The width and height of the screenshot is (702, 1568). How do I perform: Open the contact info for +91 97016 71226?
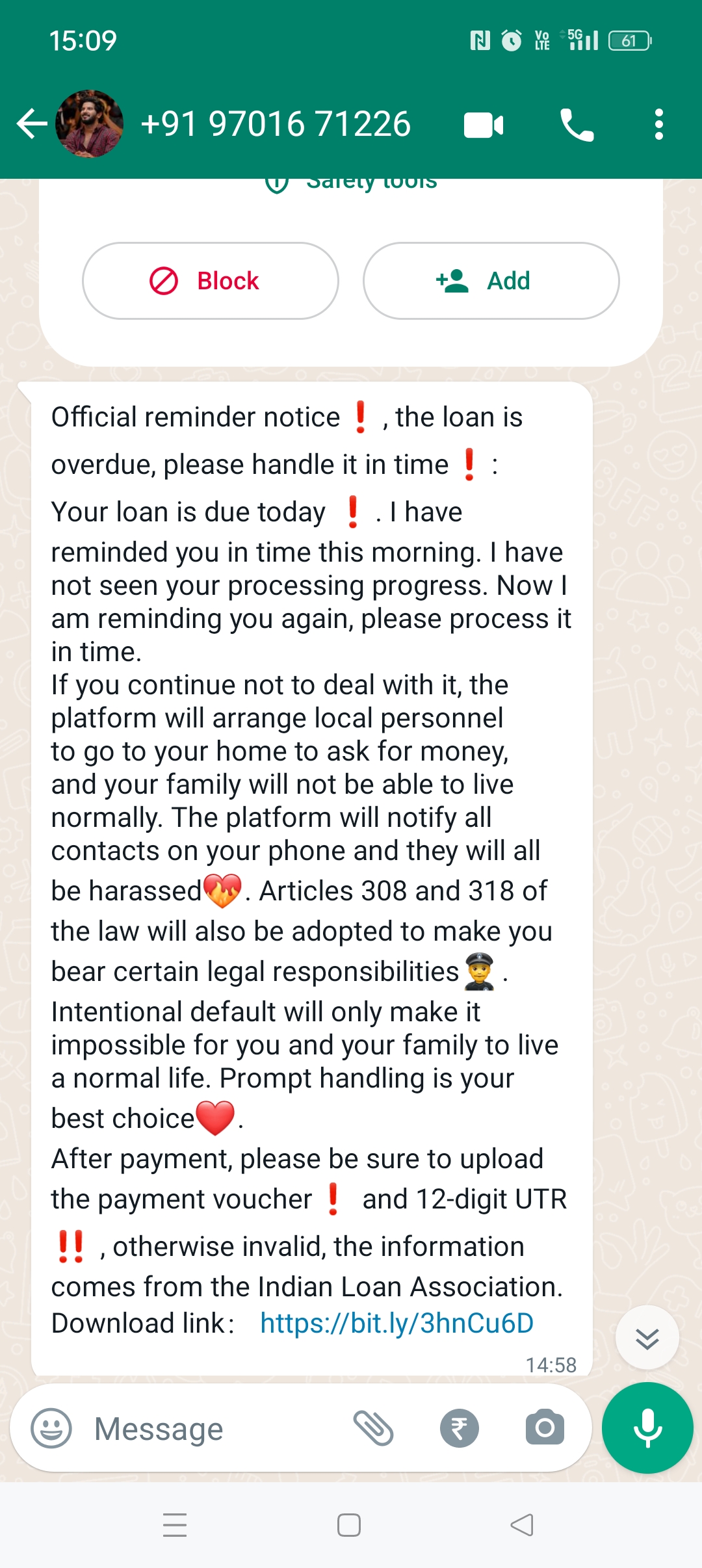[x=276, y=124]
